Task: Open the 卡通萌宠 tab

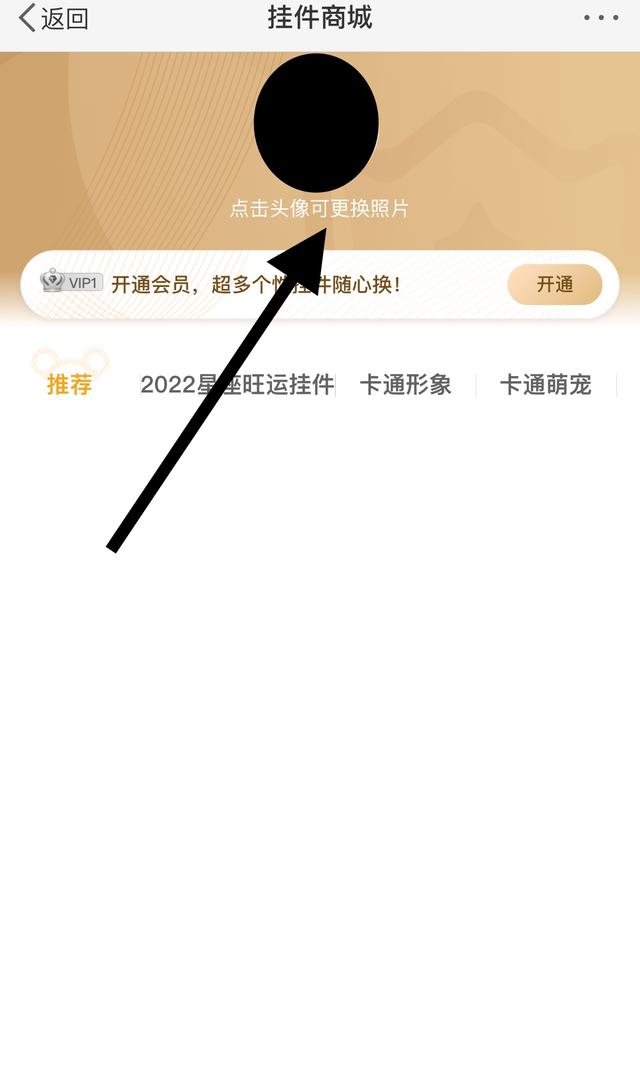Action: click(545, 385)
